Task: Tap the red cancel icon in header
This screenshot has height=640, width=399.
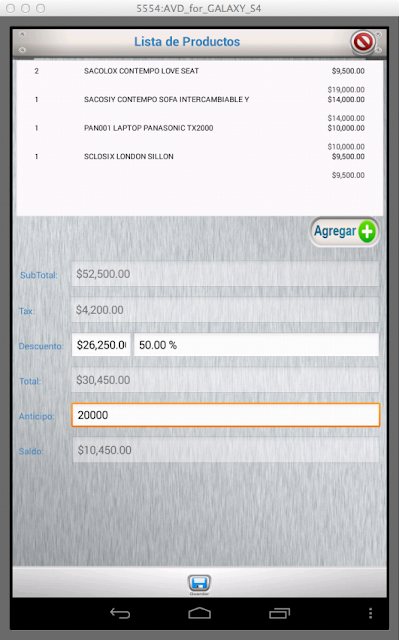Action: [x=363, y=42]
